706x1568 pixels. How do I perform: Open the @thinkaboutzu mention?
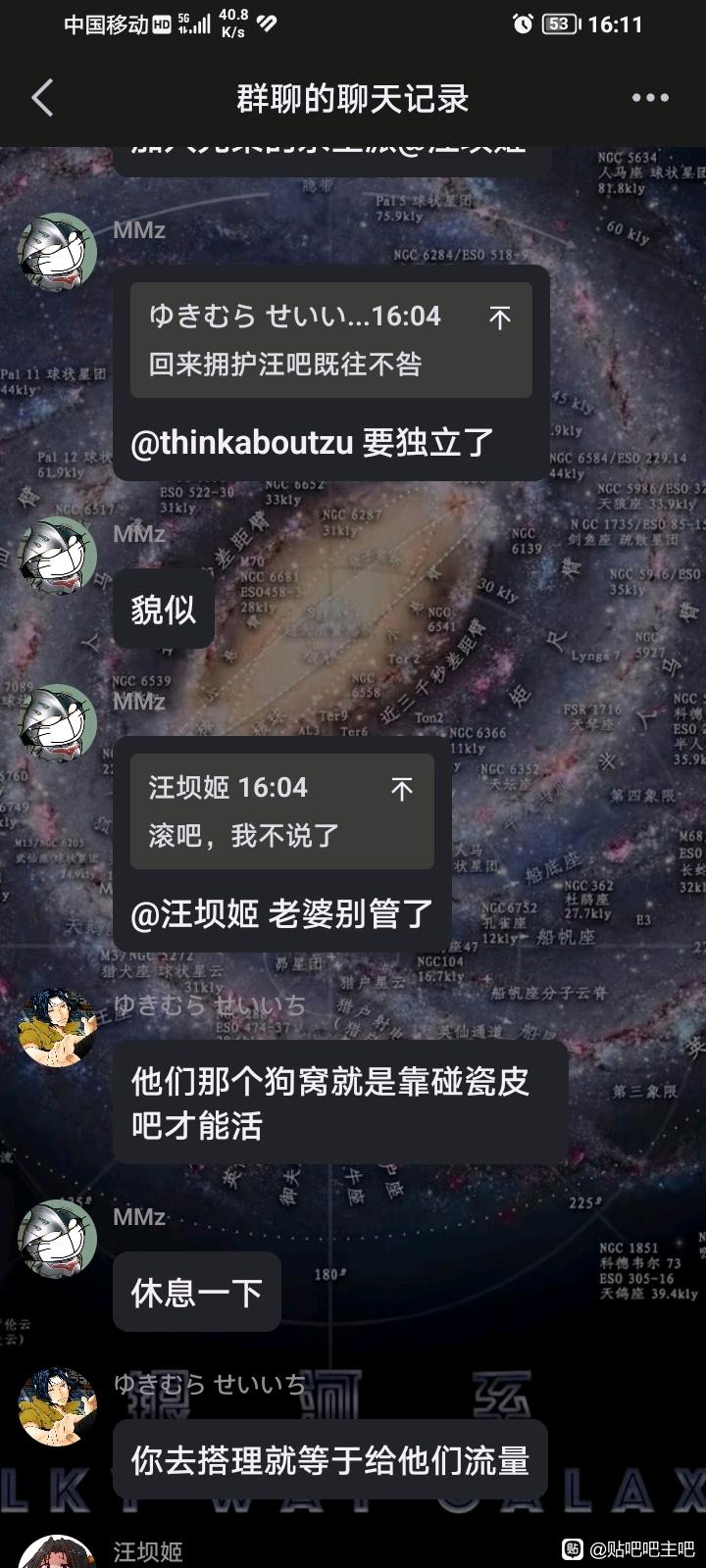(242, 443)
